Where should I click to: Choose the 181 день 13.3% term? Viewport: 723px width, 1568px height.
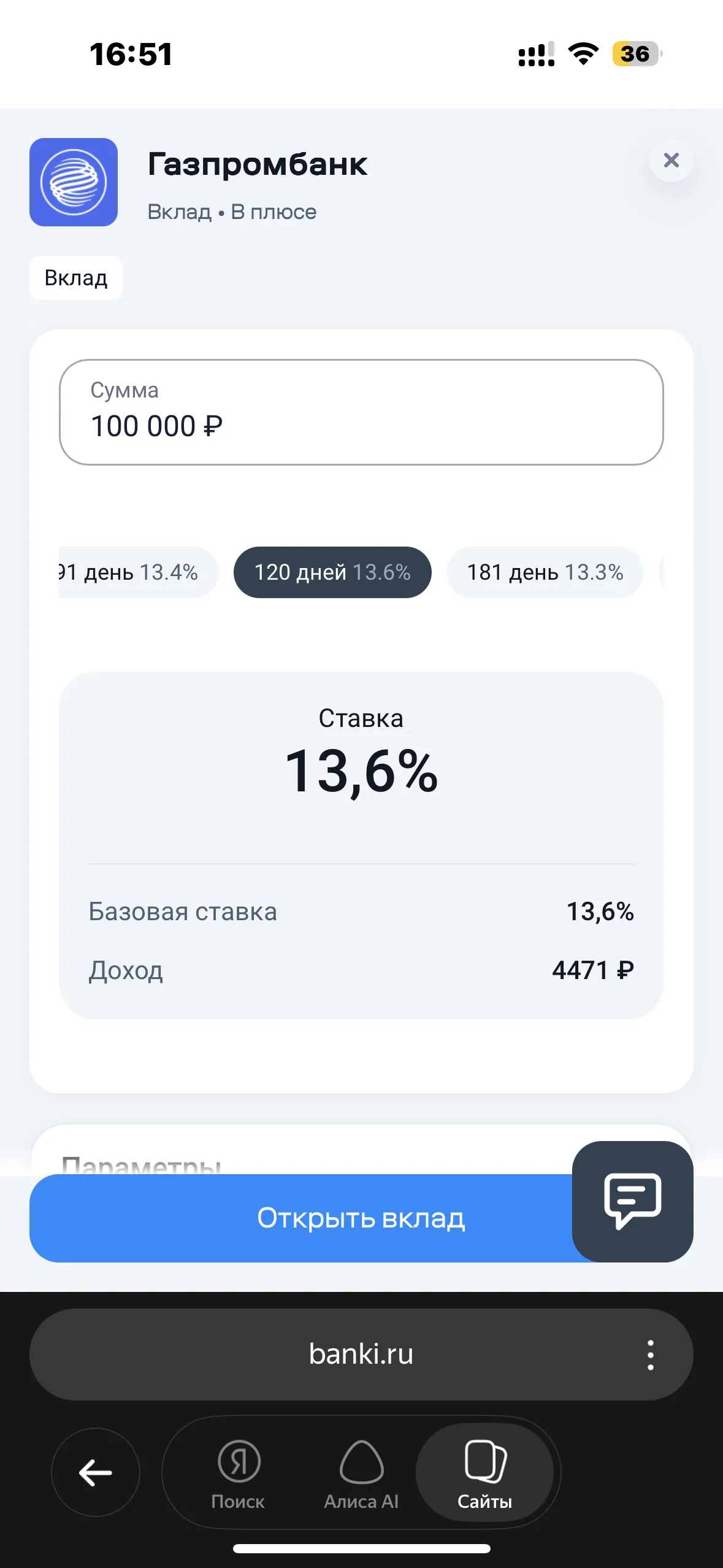pyautogui.click(x=545, y=572)
